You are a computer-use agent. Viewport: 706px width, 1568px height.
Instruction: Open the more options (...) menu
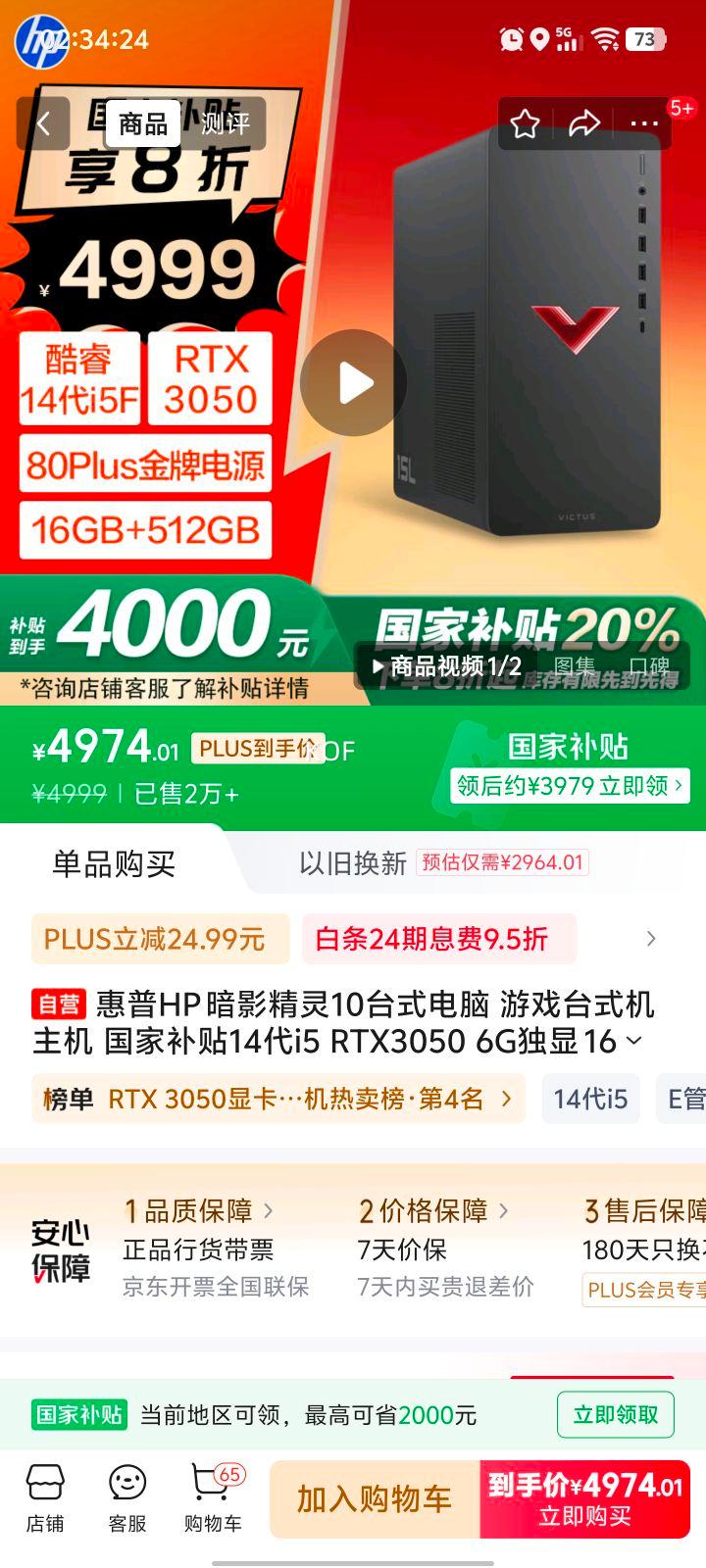tap(644, 123)
